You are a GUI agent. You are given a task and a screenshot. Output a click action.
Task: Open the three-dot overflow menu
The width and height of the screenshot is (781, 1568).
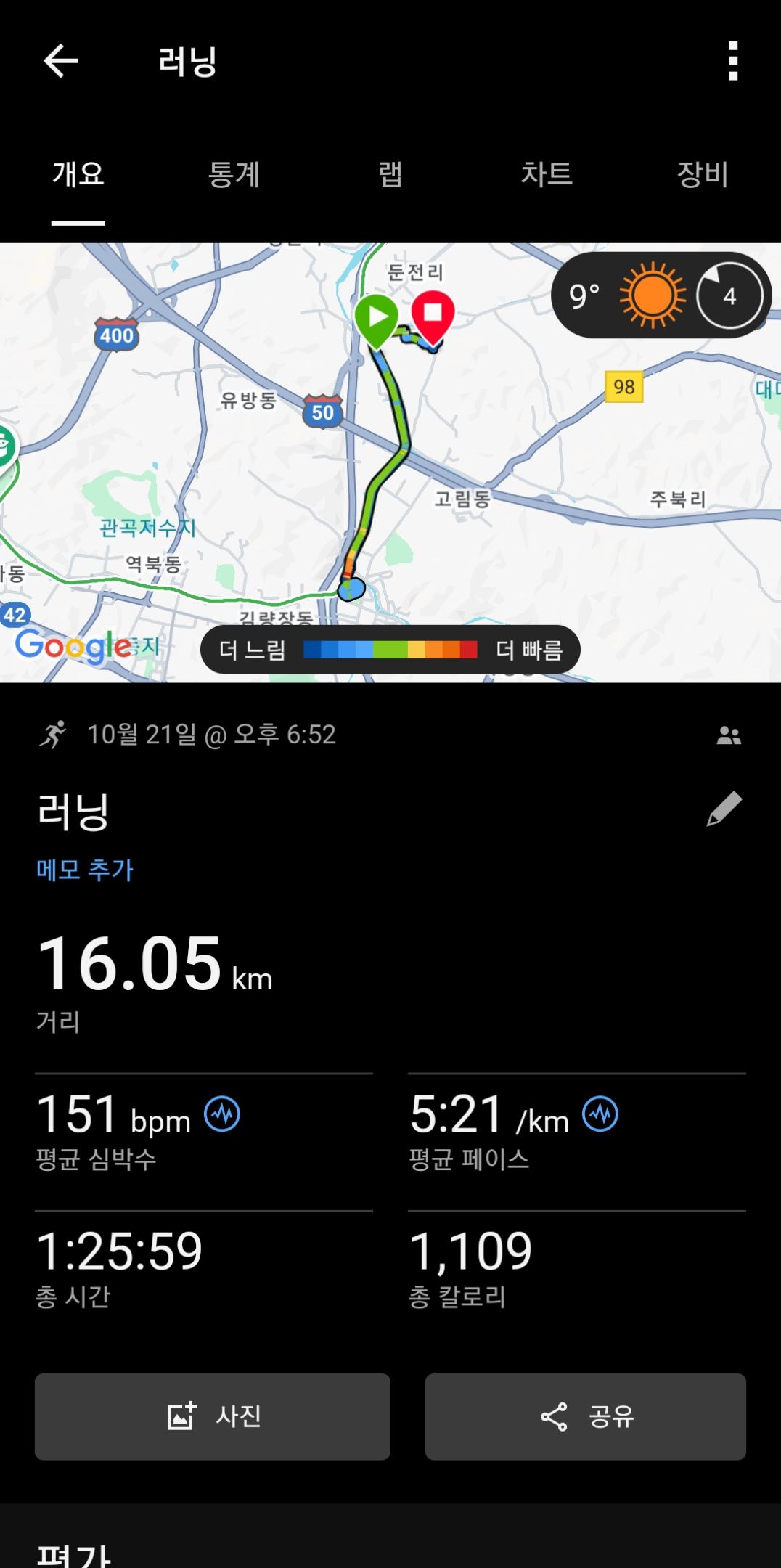[x=733, y=61]
